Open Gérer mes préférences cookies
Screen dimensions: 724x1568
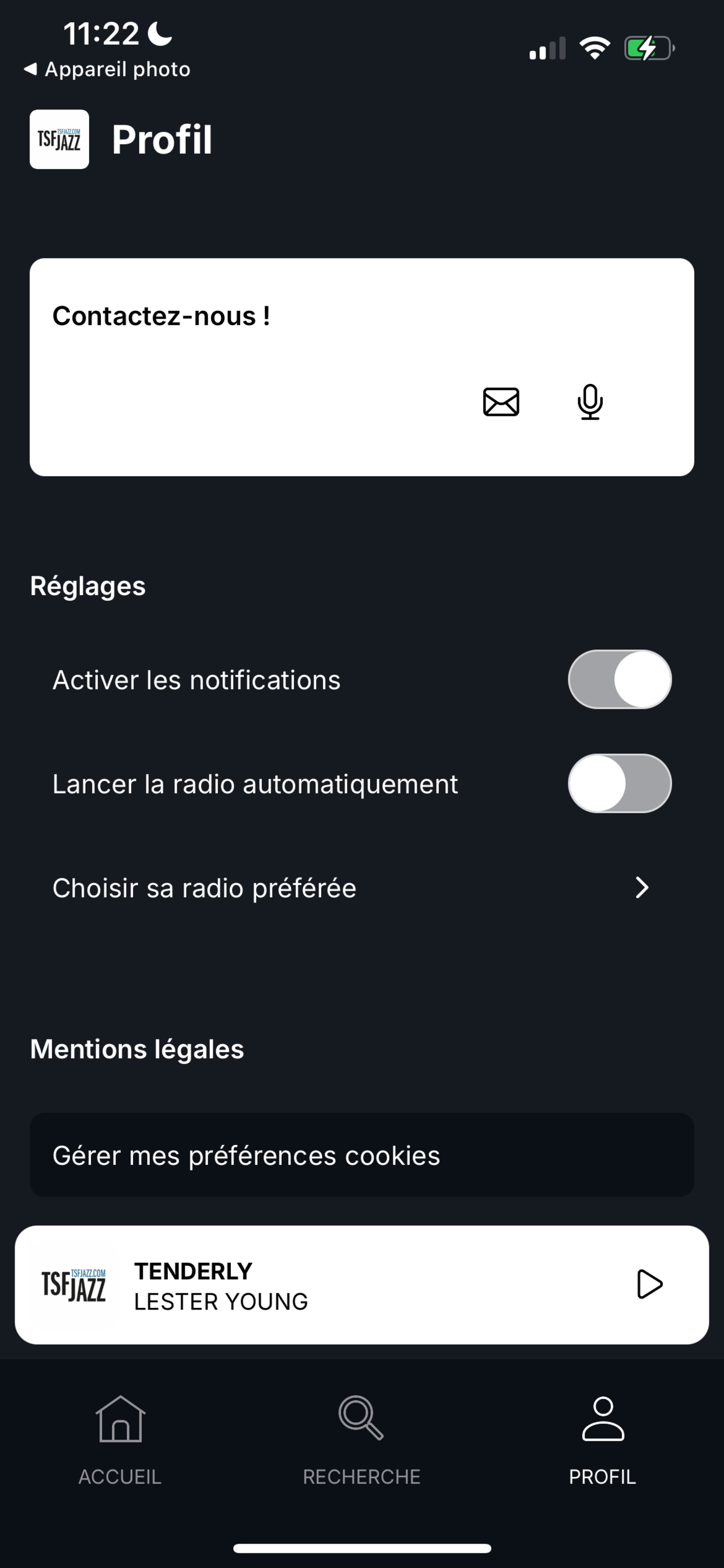[x=362, y=1156]
